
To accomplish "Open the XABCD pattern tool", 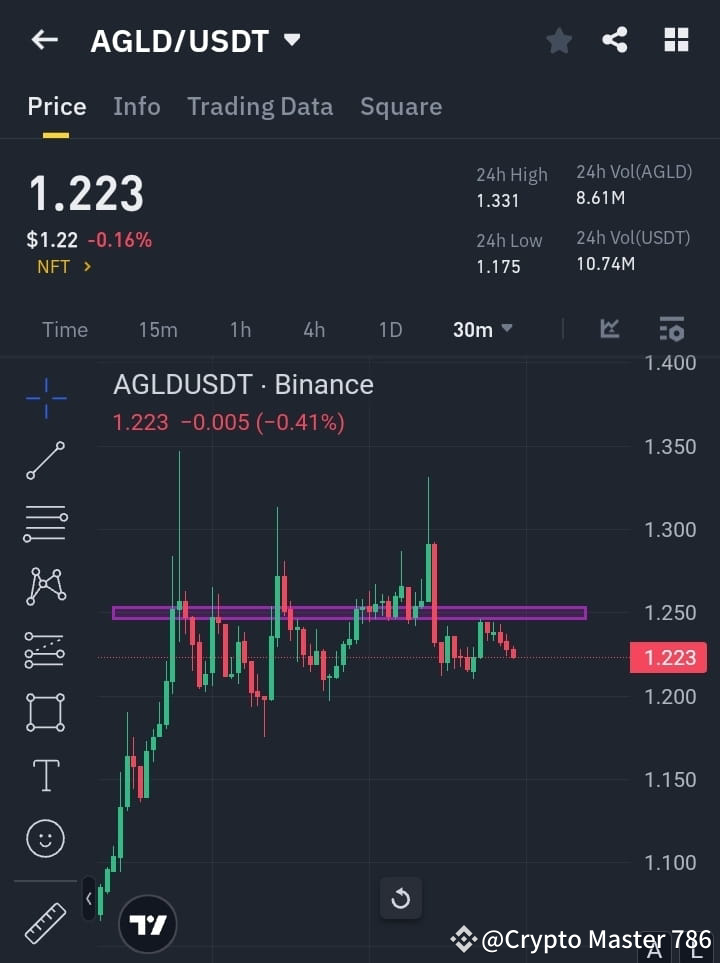I will coord(45,587).
